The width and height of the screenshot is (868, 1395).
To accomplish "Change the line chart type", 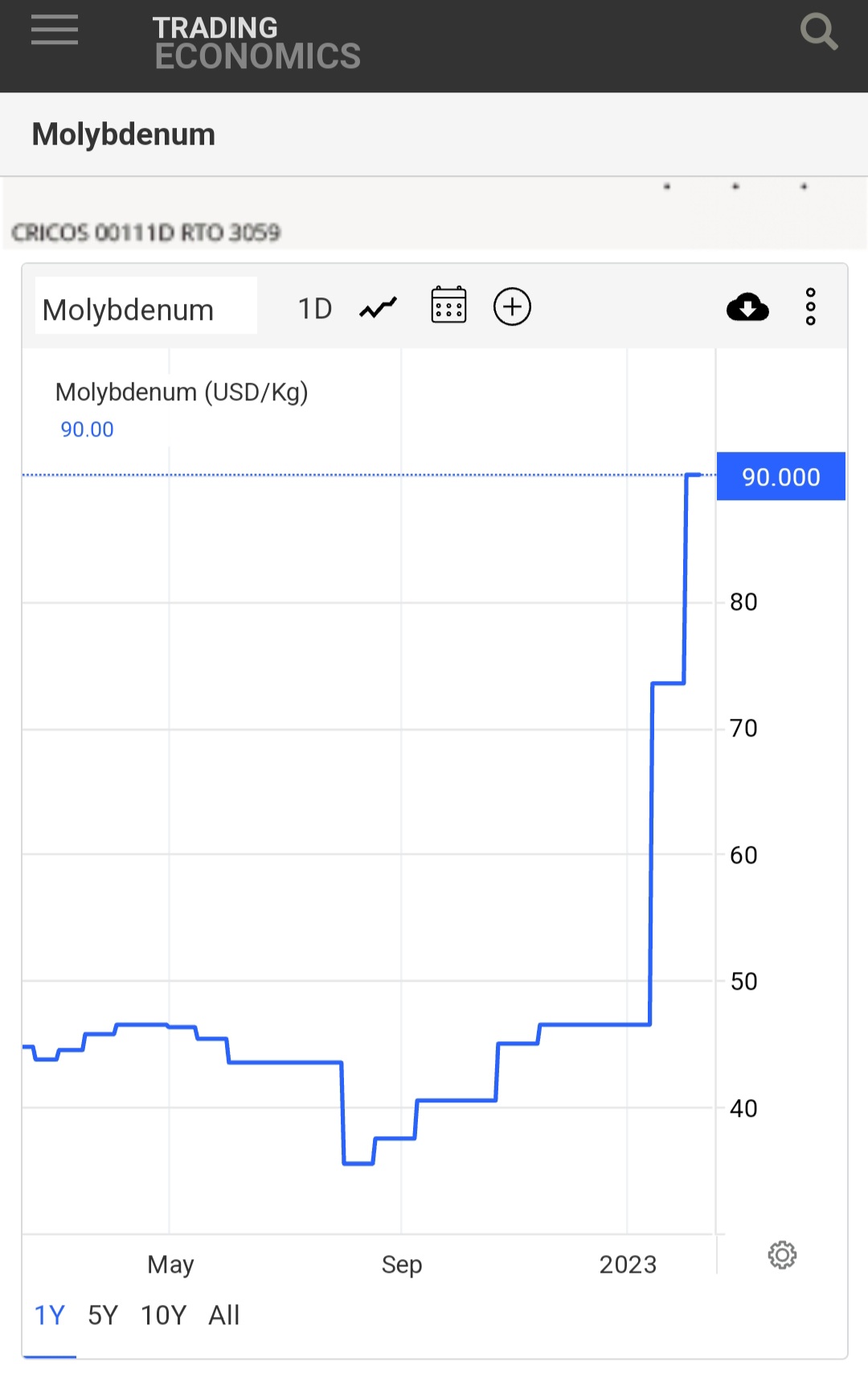I will (378, 307).
